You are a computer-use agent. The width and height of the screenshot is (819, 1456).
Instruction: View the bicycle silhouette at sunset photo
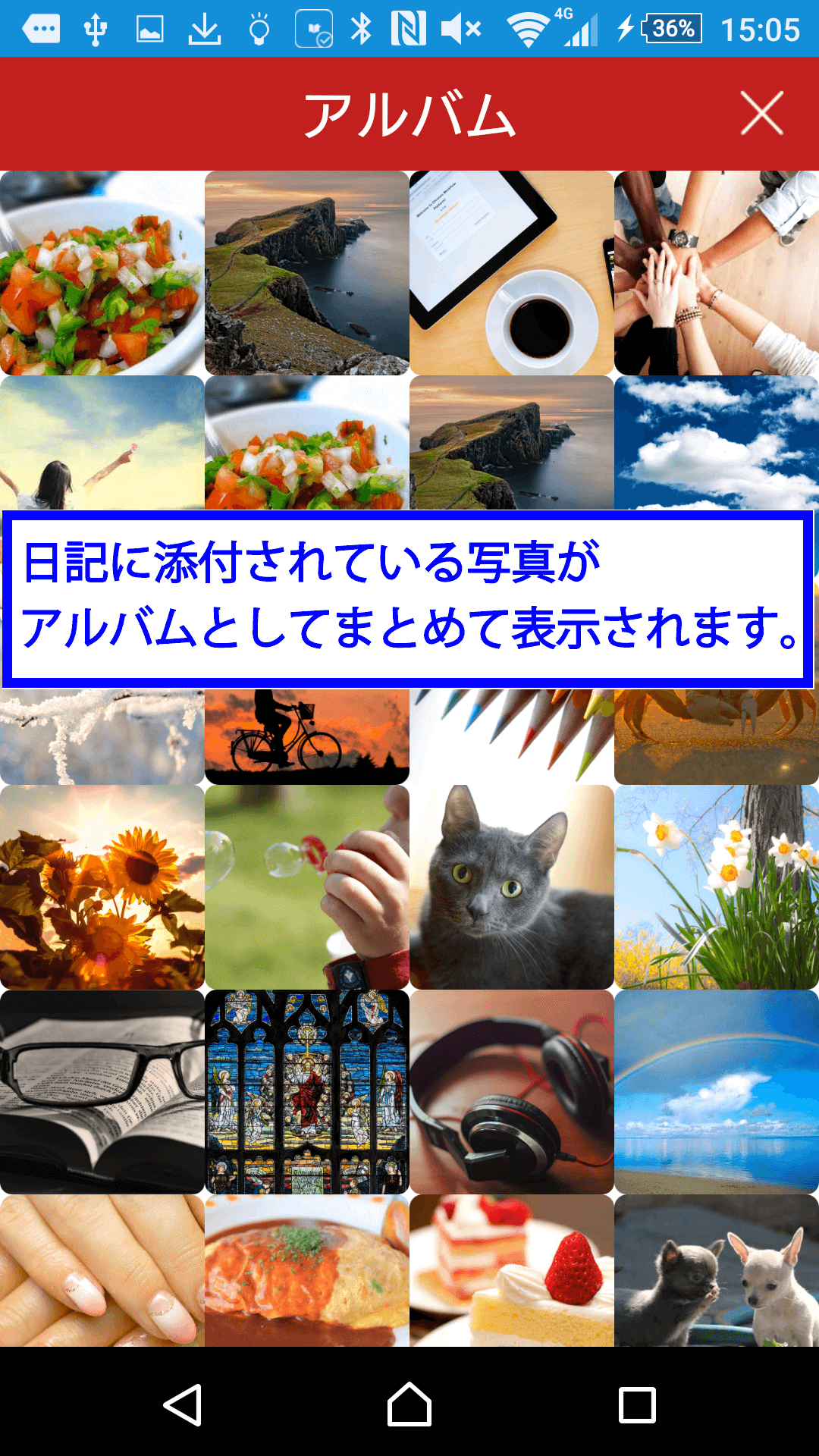(x=307, y=737)
